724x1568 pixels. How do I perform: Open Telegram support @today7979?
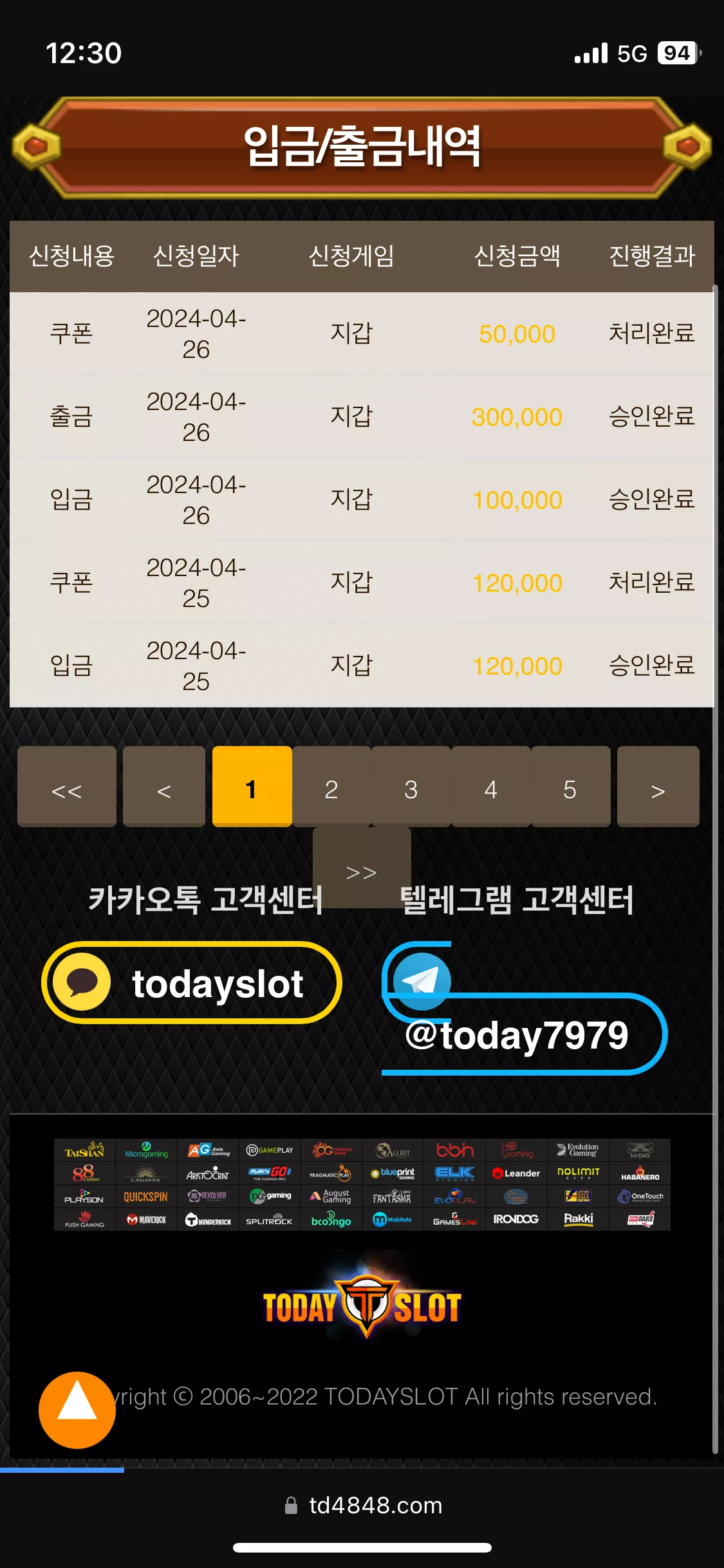click(524, 1009)
